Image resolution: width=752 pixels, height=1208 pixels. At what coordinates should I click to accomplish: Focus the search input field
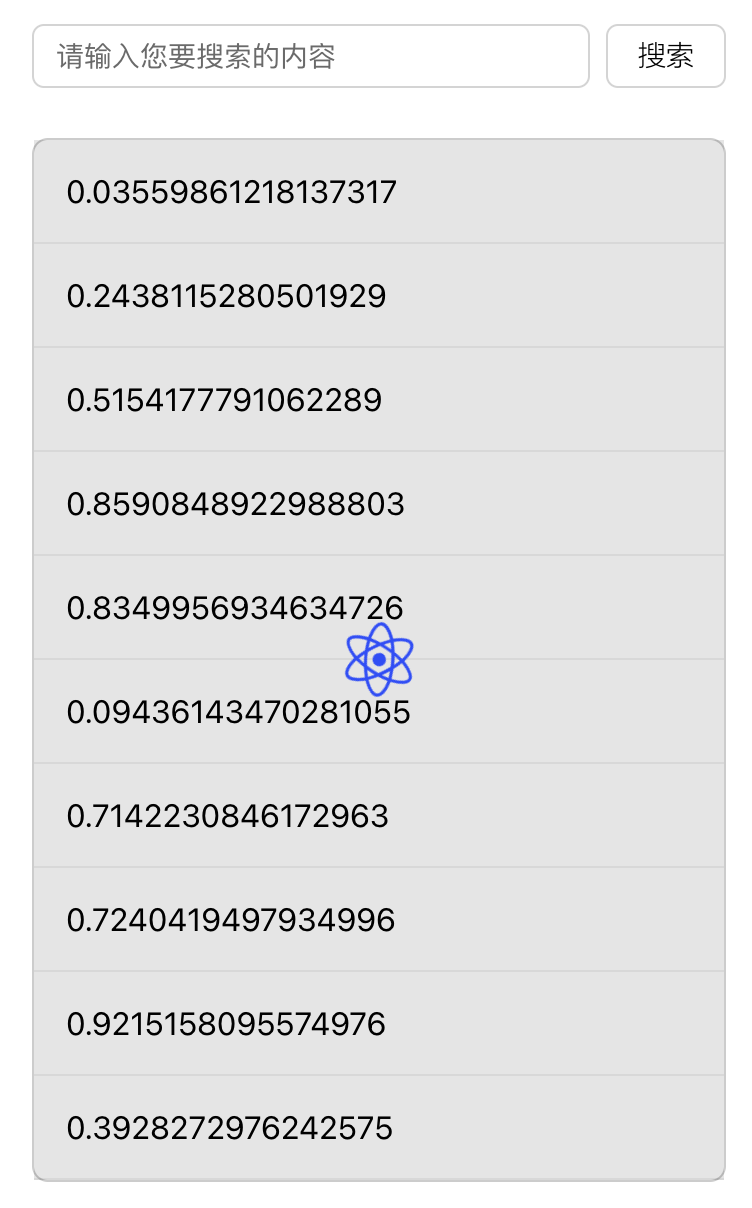[x=311, y=56]
